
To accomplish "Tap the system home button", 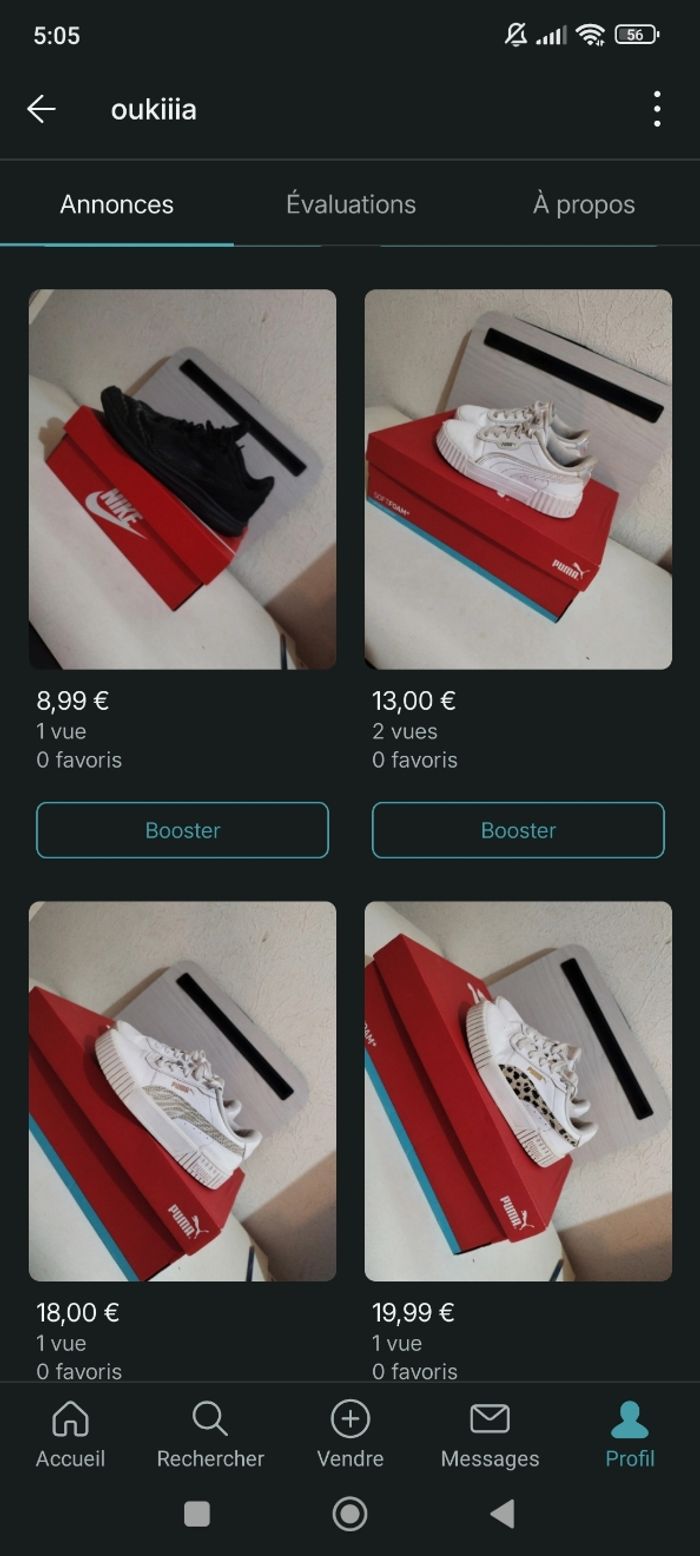I will 350,1514.
